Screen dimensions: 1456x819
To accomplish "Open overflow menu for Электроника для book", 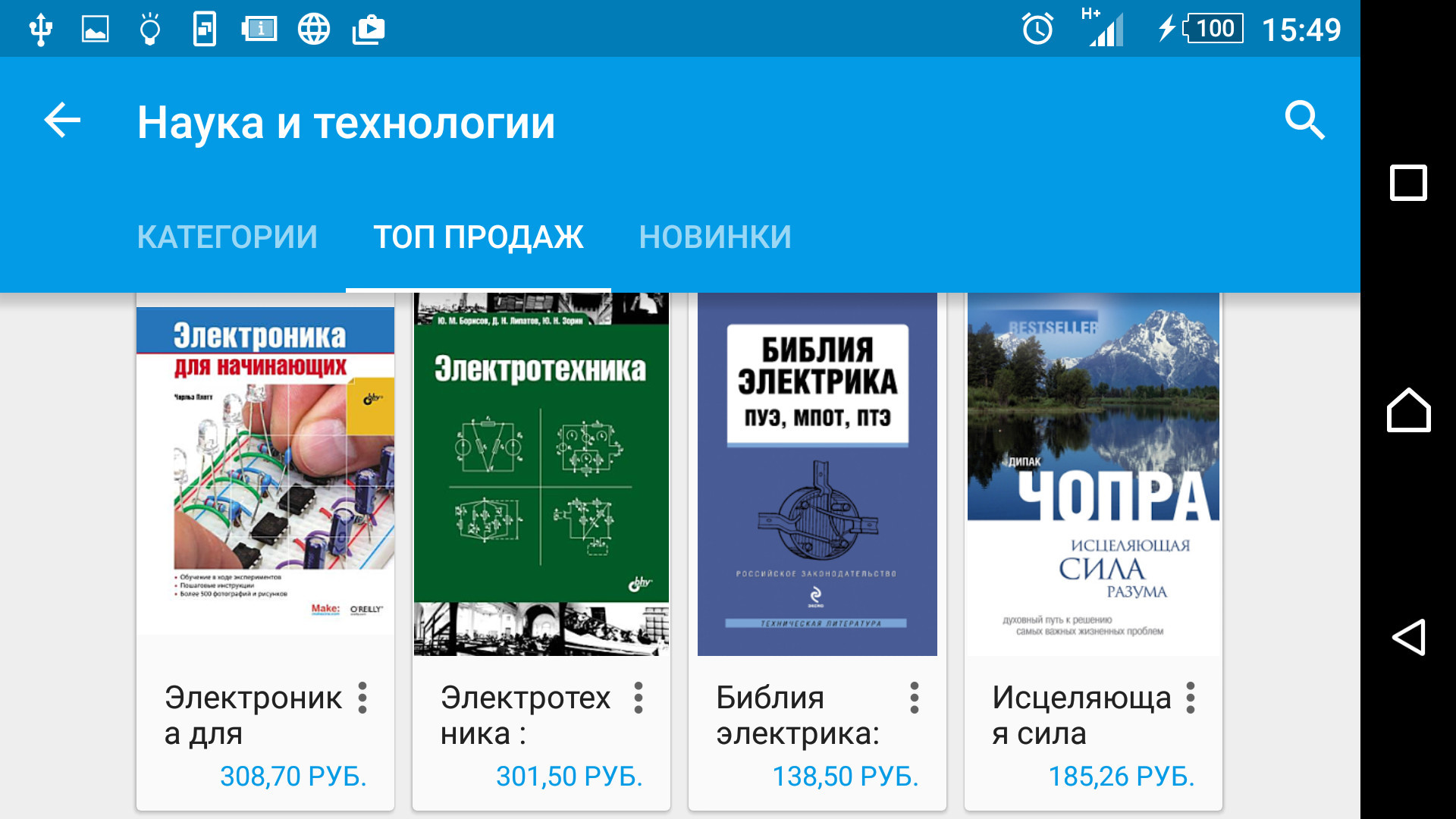I will 362,698.
